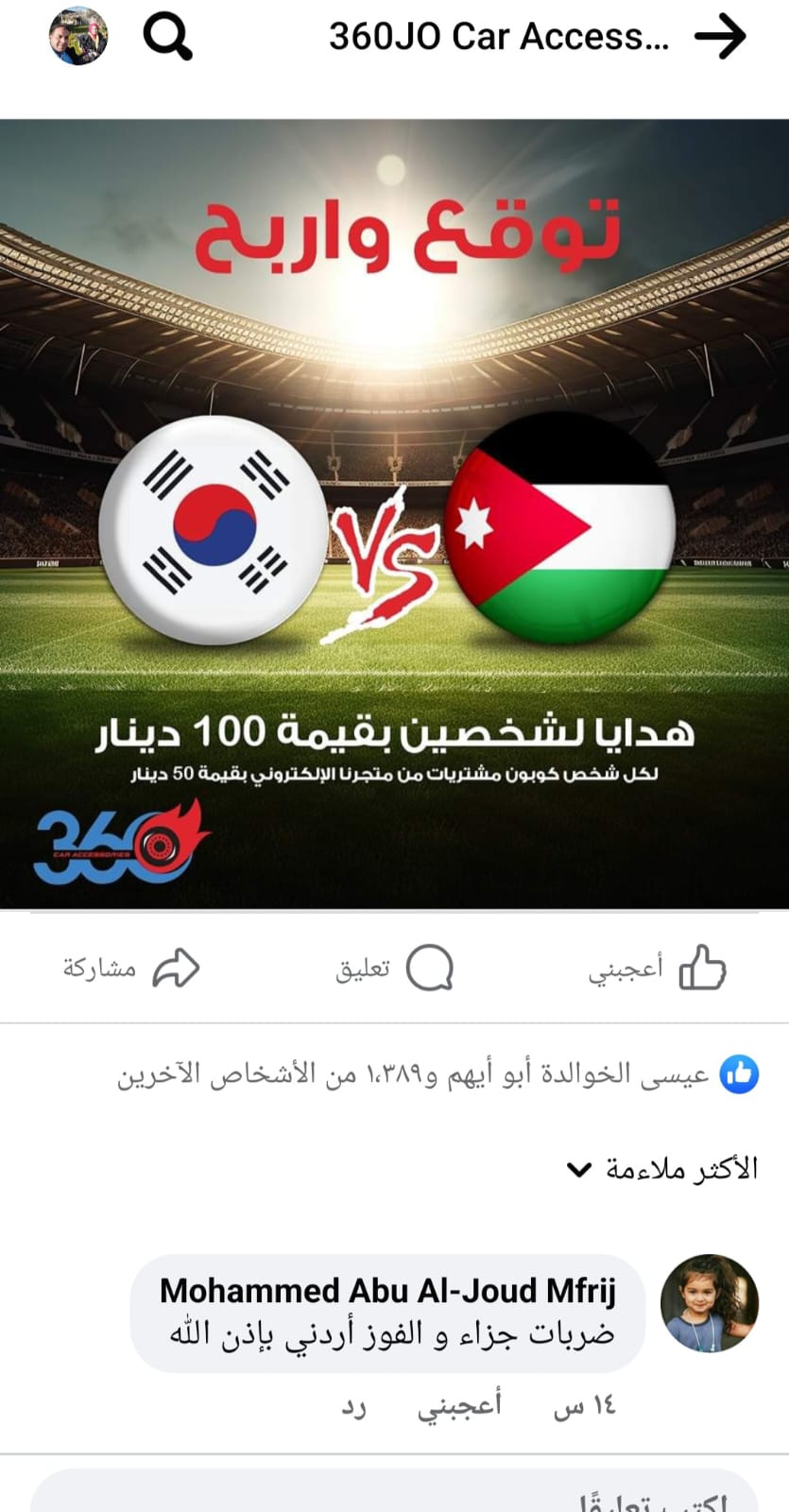
Task: Open the search magnifier icon
Action: point(167,38)
